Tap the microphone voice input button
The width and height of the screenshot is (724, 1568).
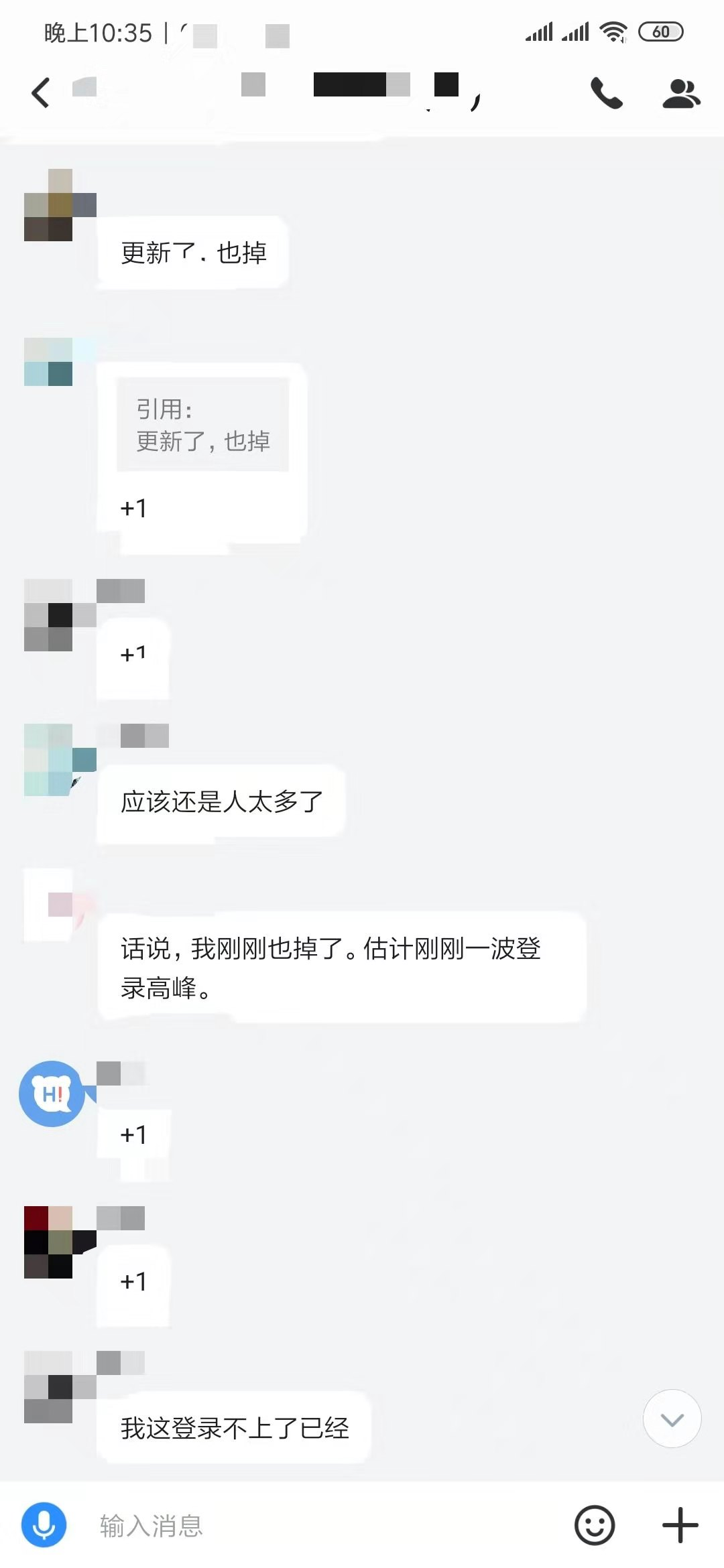click(x=44, y=1525)
